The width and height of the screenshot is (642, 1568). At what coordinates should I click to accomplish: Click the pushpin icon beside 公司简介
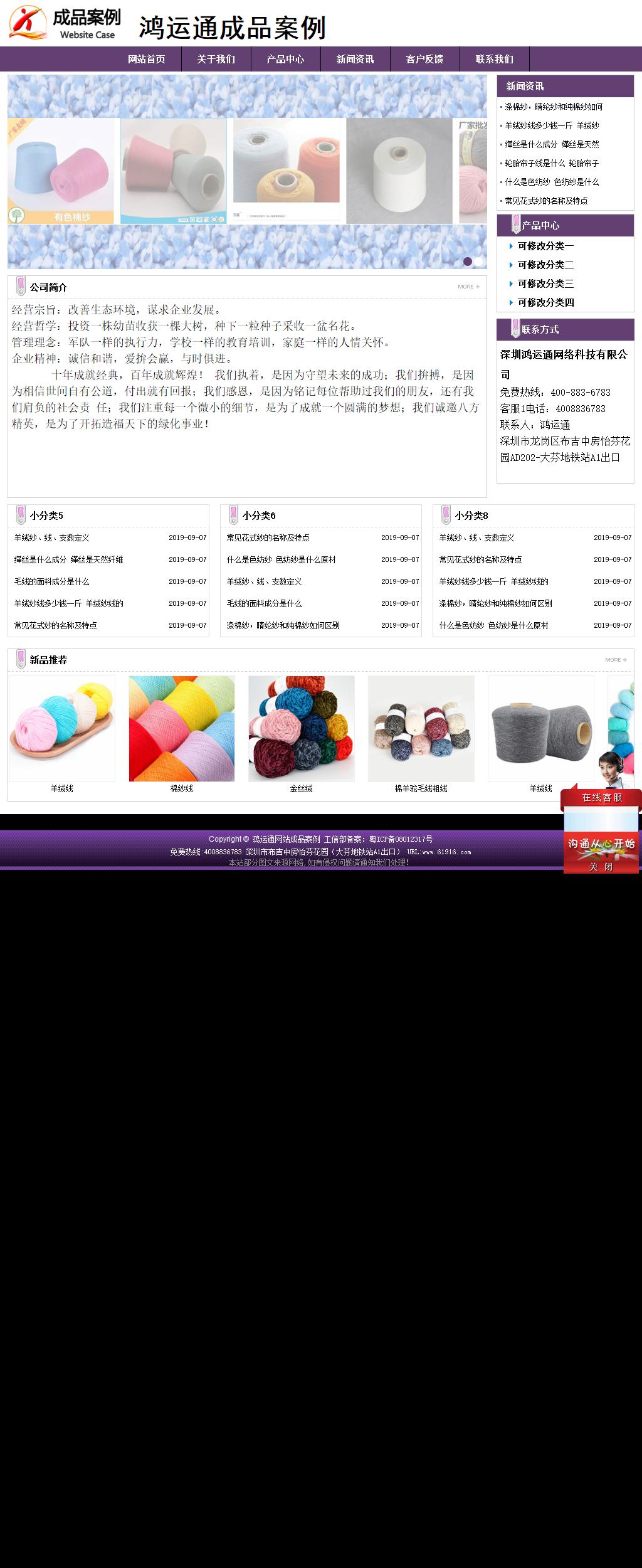pos(21,287)
